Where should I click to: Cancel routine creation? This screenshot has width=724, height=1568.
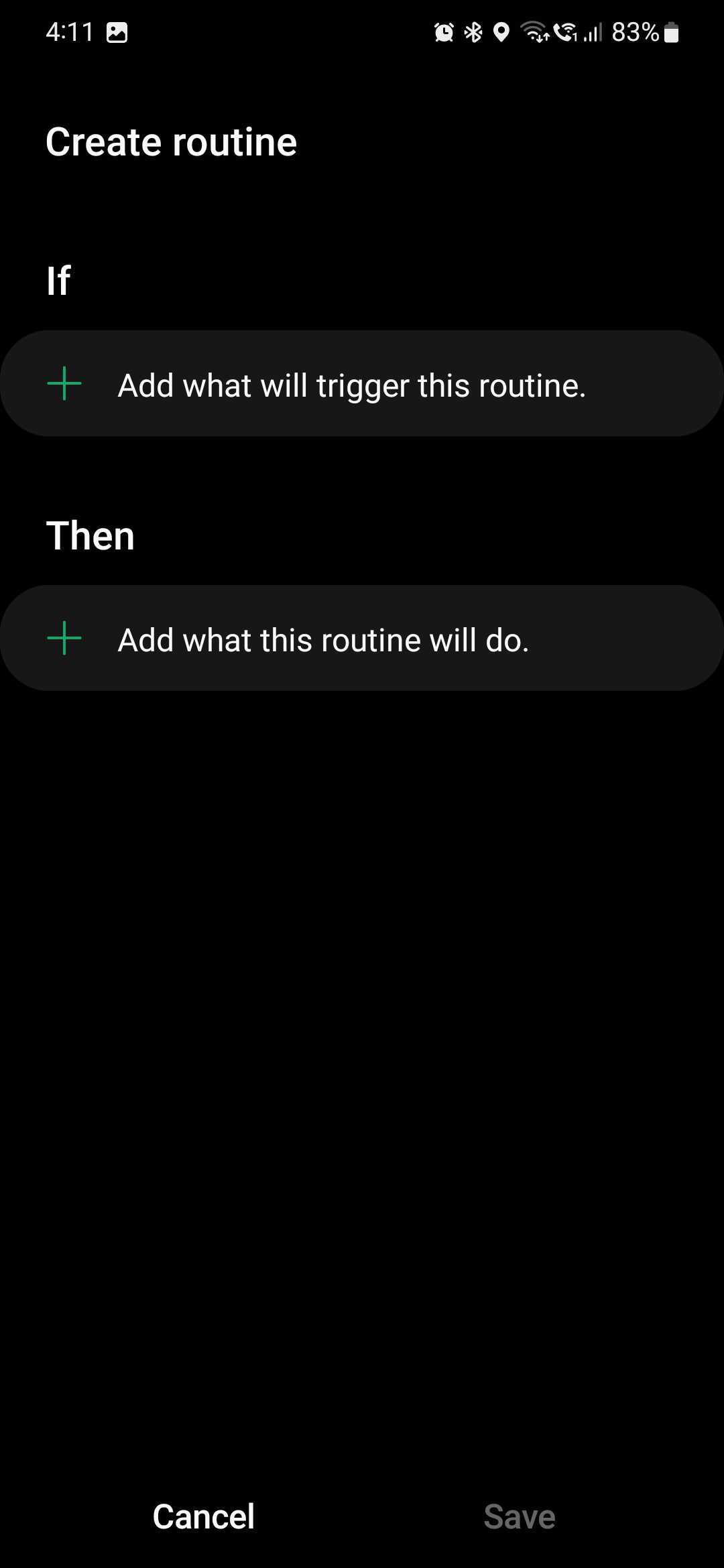point(204,1516)
